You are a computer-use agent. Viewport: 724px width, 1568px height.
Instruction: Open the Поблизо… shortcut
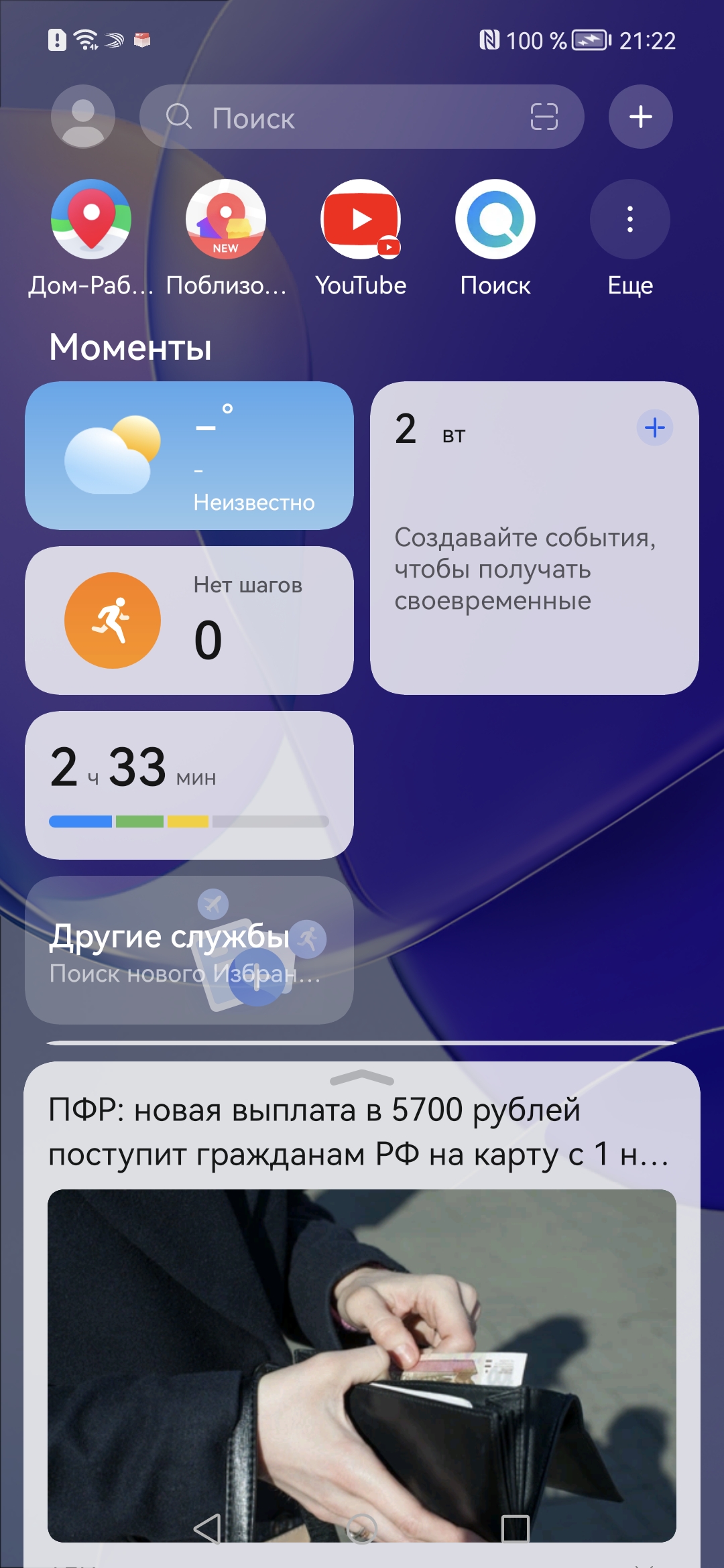(x=226, y=219)
